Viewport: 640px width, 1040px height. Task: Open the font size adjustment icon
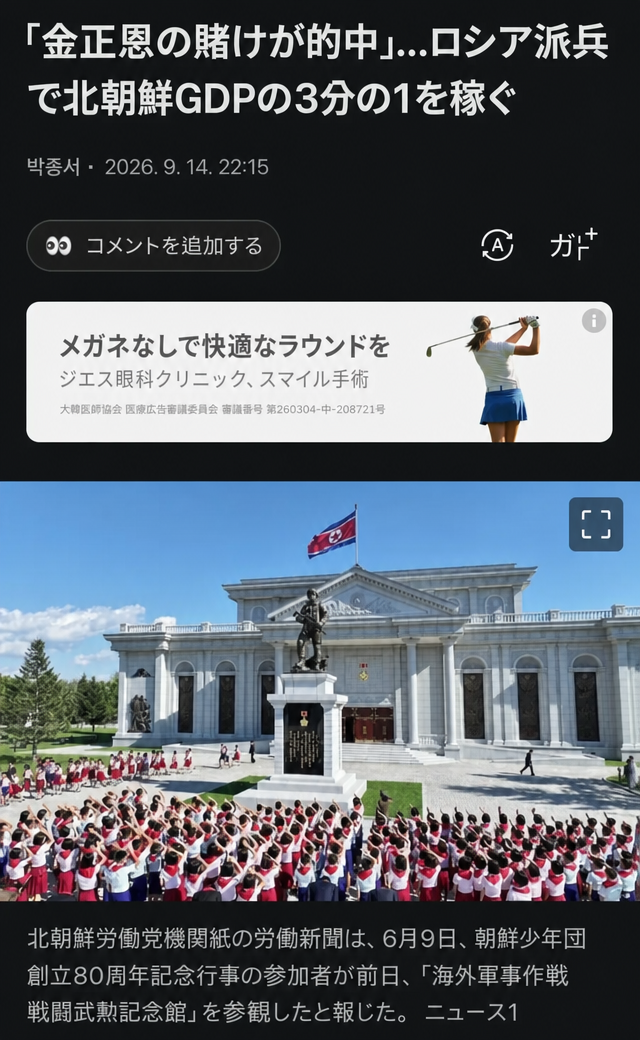574,245
